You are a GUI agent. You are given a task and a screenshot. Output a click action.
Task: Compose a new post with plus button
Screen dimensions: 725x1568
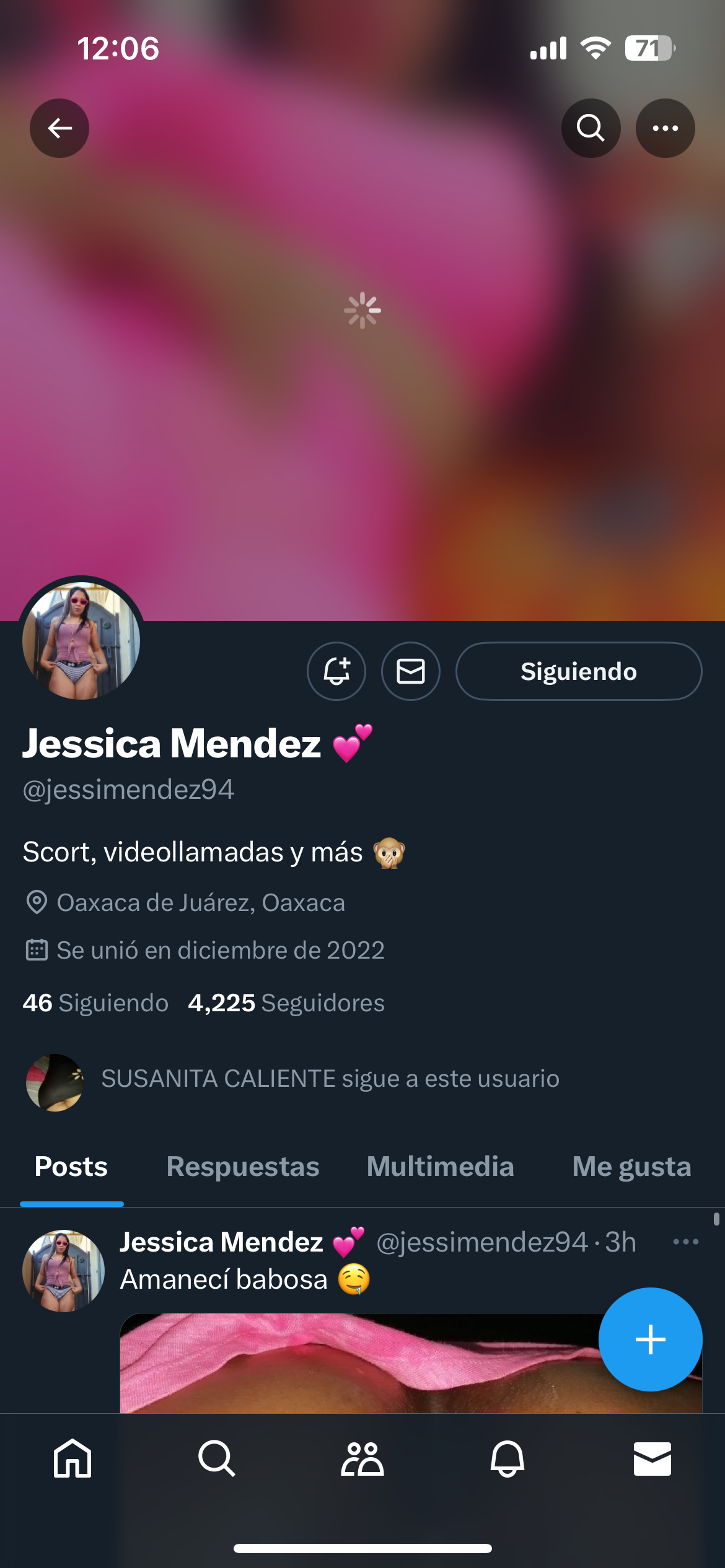point(650,1339)
